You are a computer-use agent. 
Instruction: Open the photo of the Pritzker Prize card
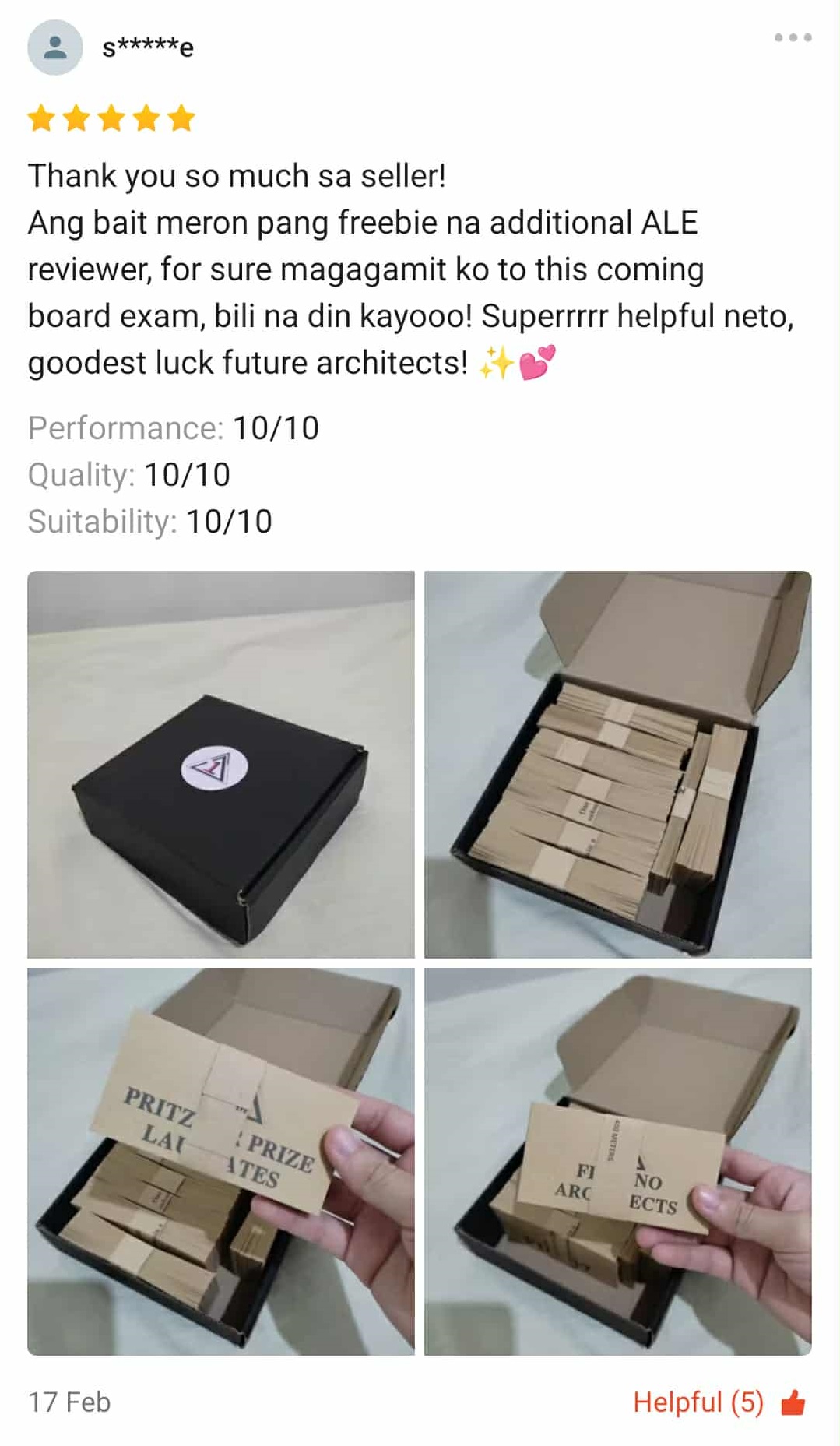[x=221, y=1161]
